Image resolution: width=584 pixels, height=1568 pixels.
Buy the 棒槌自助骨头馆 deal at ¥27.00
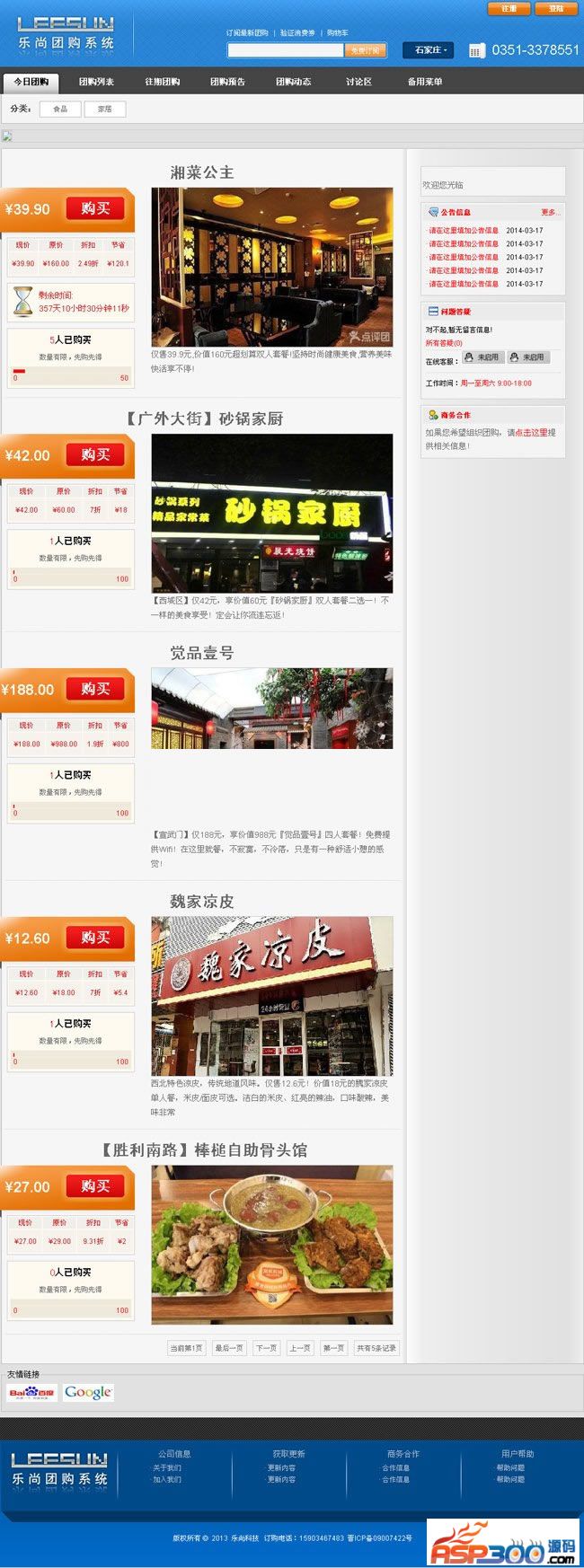tap(95, 1186)
